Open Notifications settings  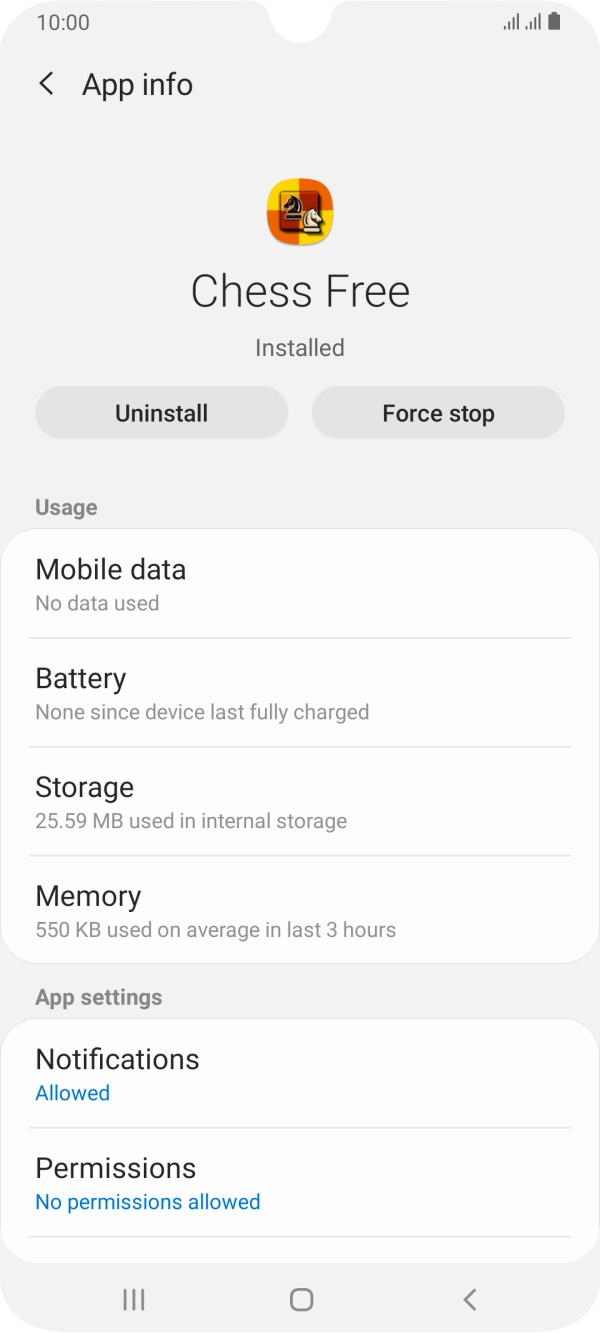pyautogui.click(x=300, y=1074)
